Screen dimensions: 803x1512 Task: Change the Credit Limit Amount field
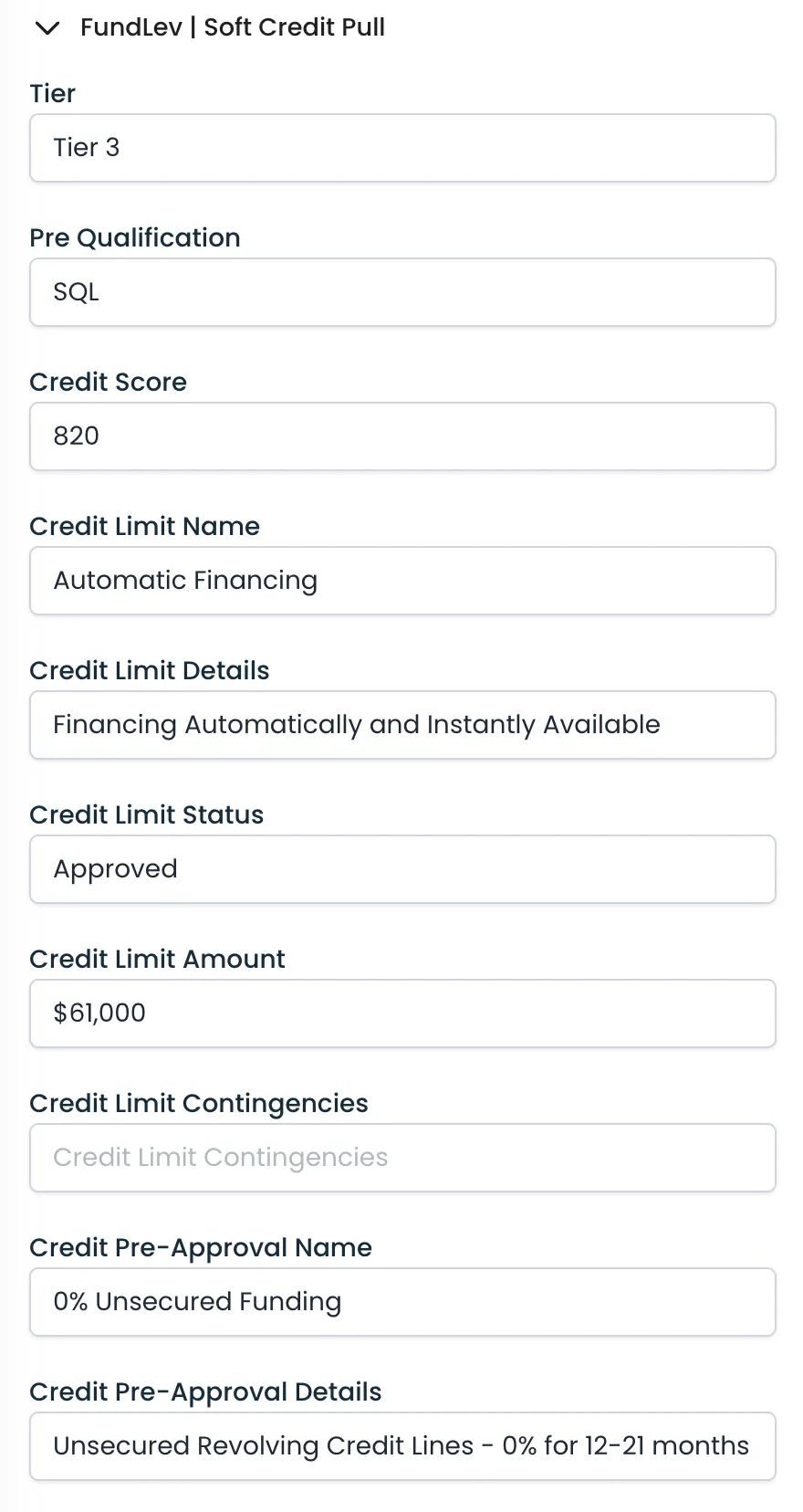coord(402,1013)
